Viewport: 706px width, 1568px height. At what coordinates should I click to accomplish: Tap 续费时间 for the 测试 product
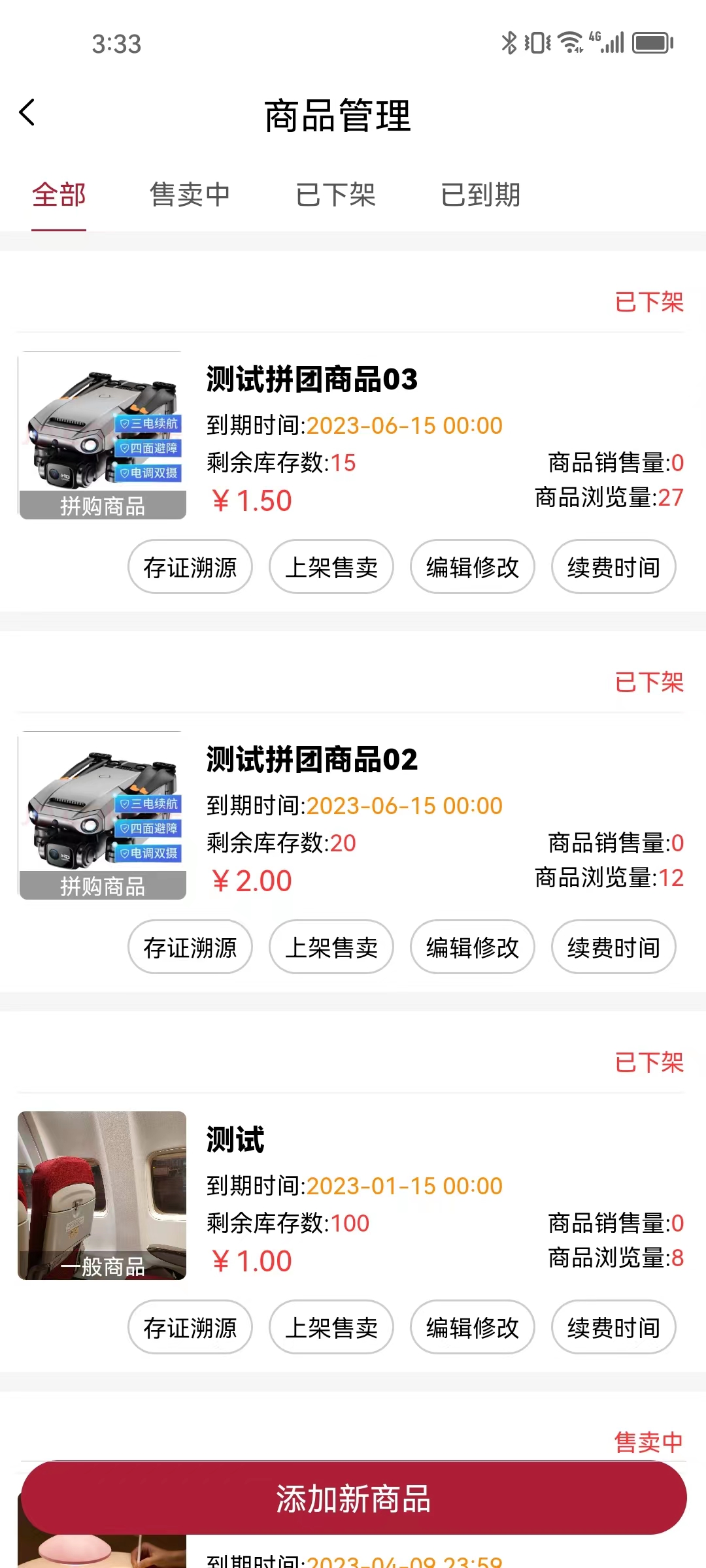[x=614, y=1328]
